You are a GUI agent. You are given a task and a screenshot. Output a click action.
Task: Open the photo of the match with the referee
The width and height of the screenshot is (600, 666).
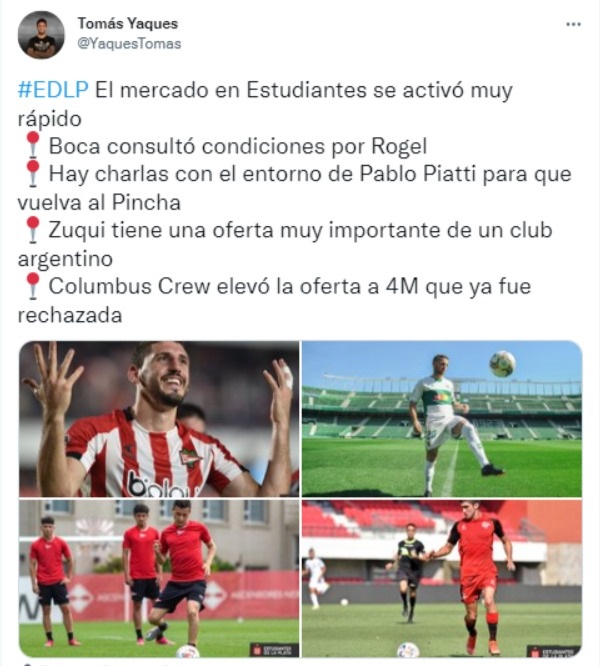point(442,578)
